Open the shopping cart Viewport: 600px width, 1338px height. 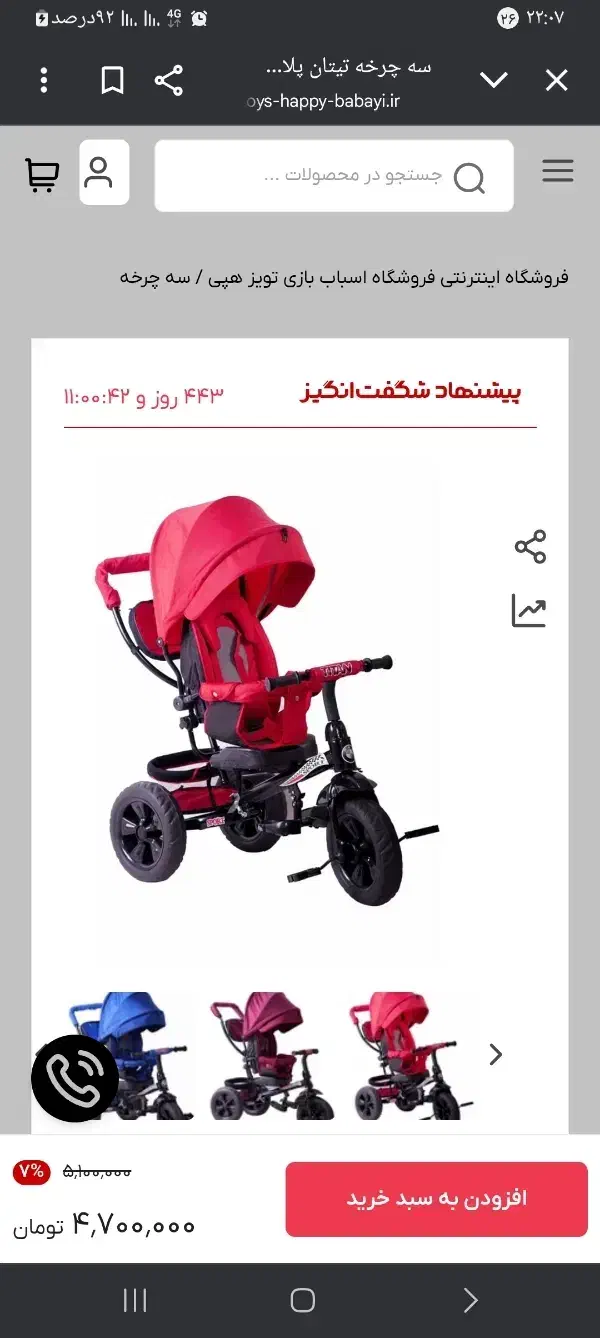tap(42, 175)
